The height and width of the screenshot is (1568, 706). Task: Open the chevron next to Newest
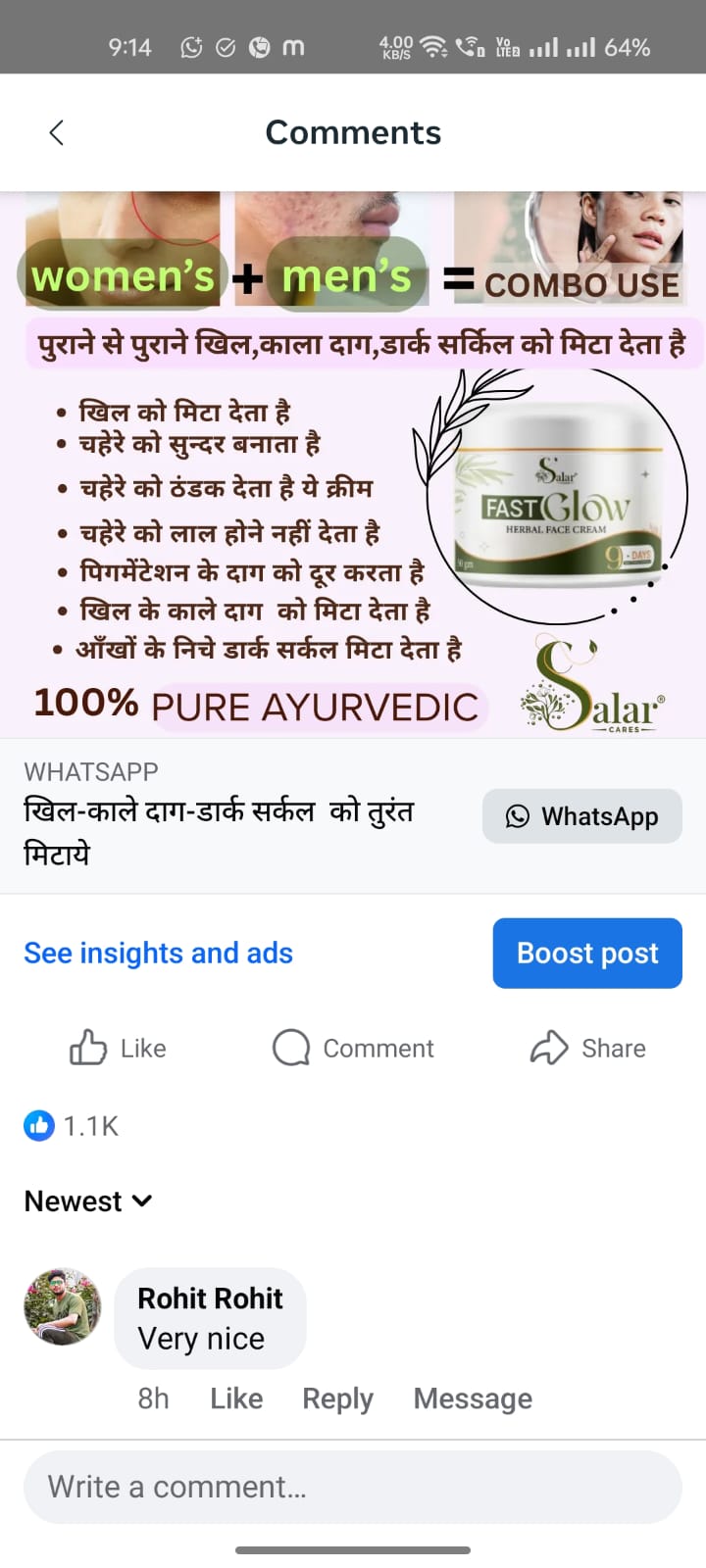(x=141, y=1200)
